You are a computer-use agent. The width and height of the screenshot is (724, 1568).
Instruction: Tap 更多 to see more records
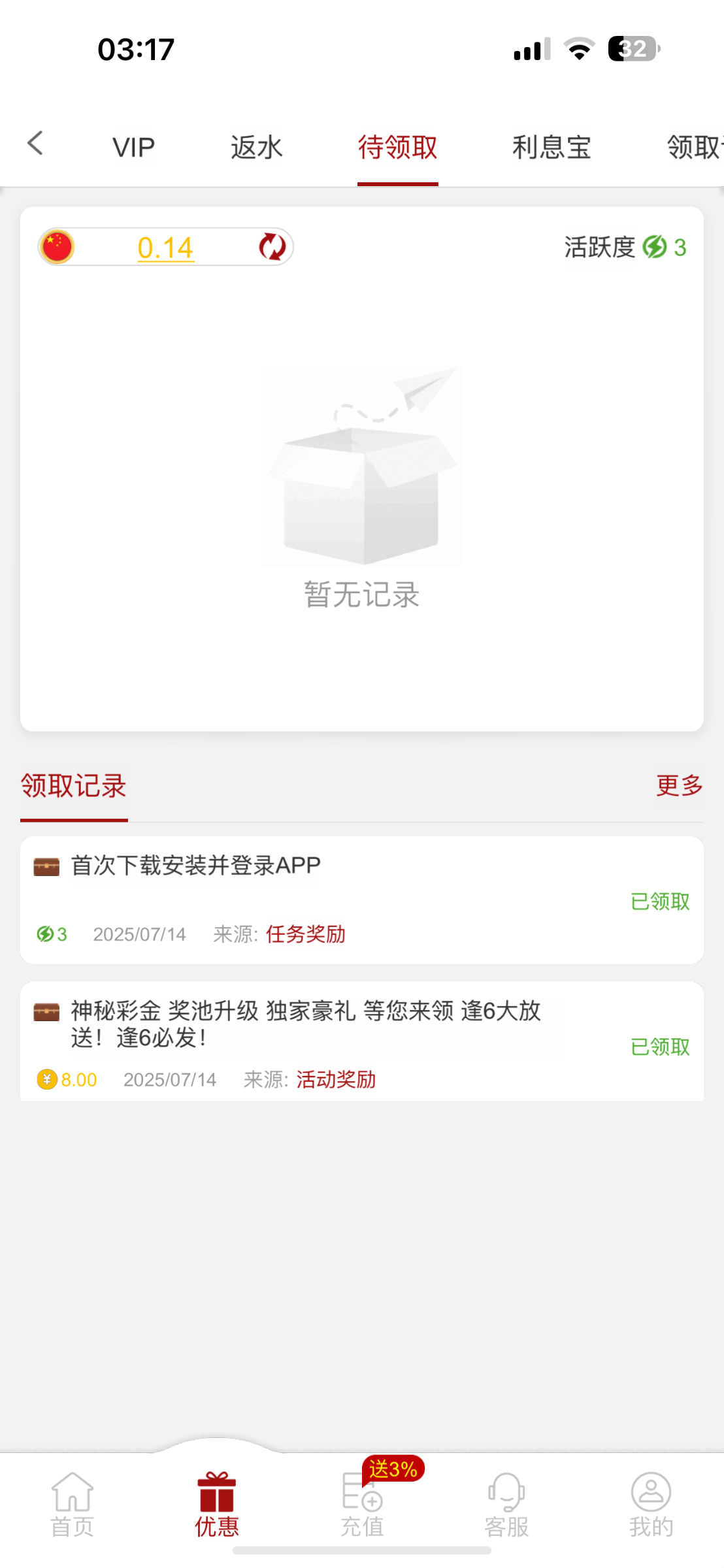click(x=679, y=786)
